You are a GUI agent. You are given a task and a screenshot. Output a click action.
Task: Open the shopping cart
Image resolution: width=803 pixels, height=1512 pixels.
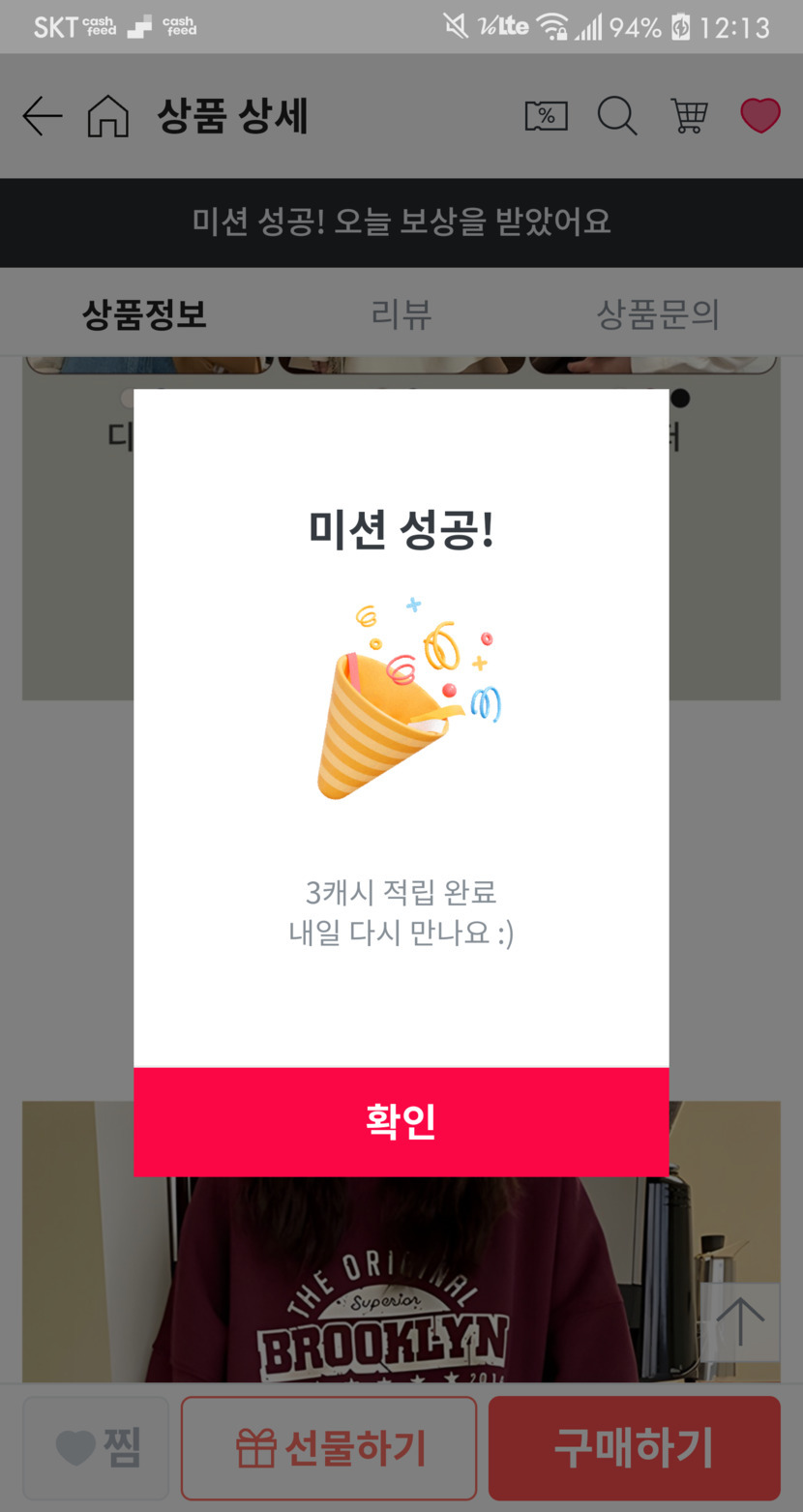click(689, 117)
